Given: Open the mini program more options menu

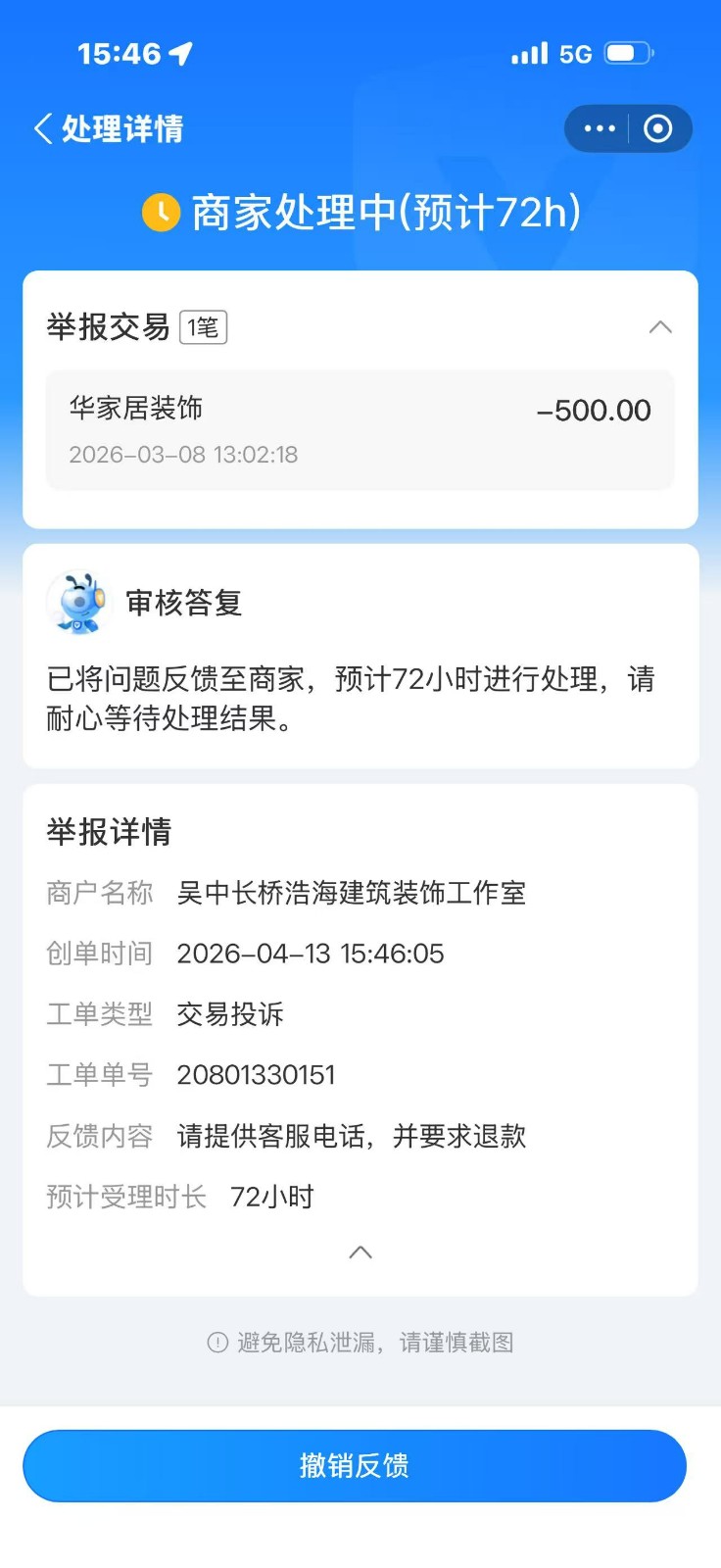Looking at the screenshot, I should [x=599, y=128].
